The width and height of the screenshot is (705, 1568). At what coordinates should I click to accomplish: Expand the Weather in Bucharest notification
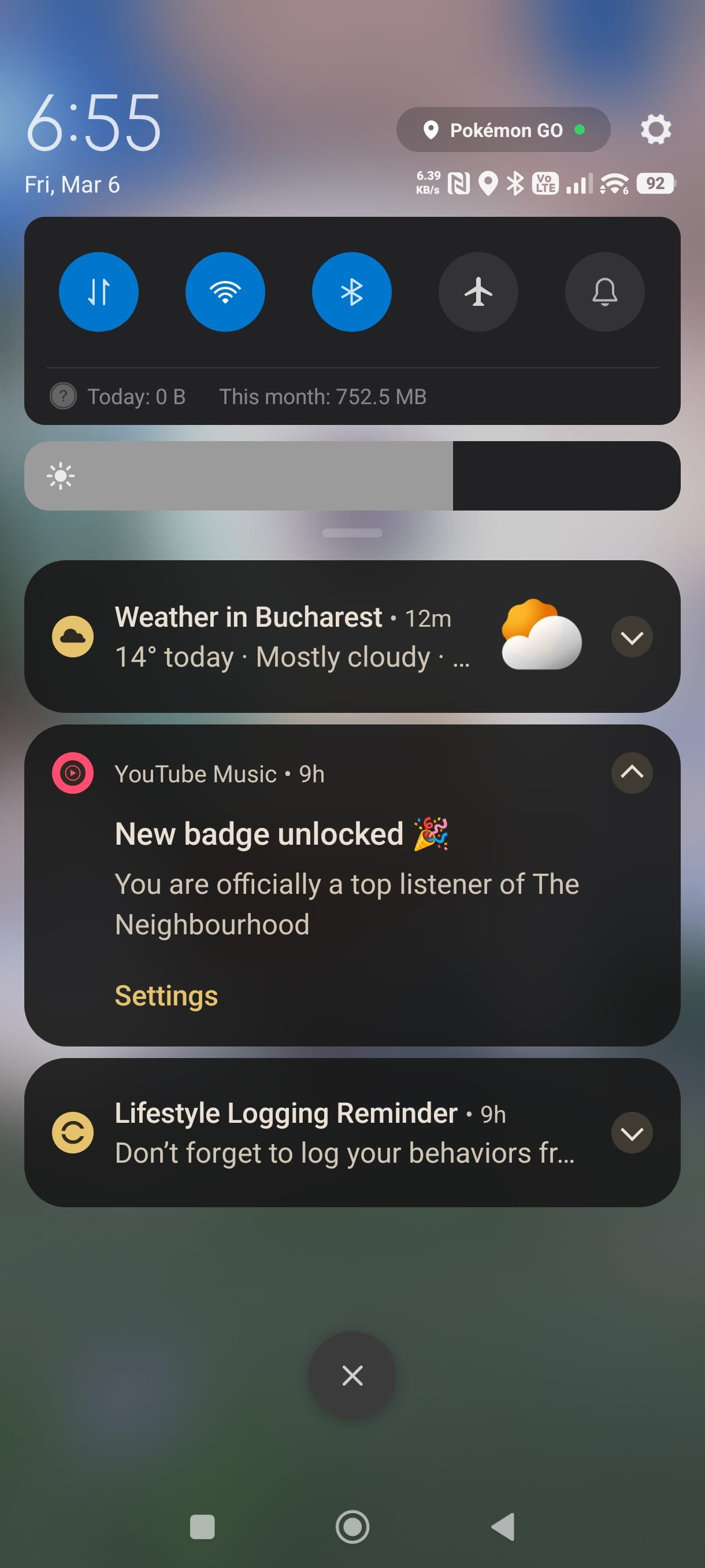tap(632, 637)
